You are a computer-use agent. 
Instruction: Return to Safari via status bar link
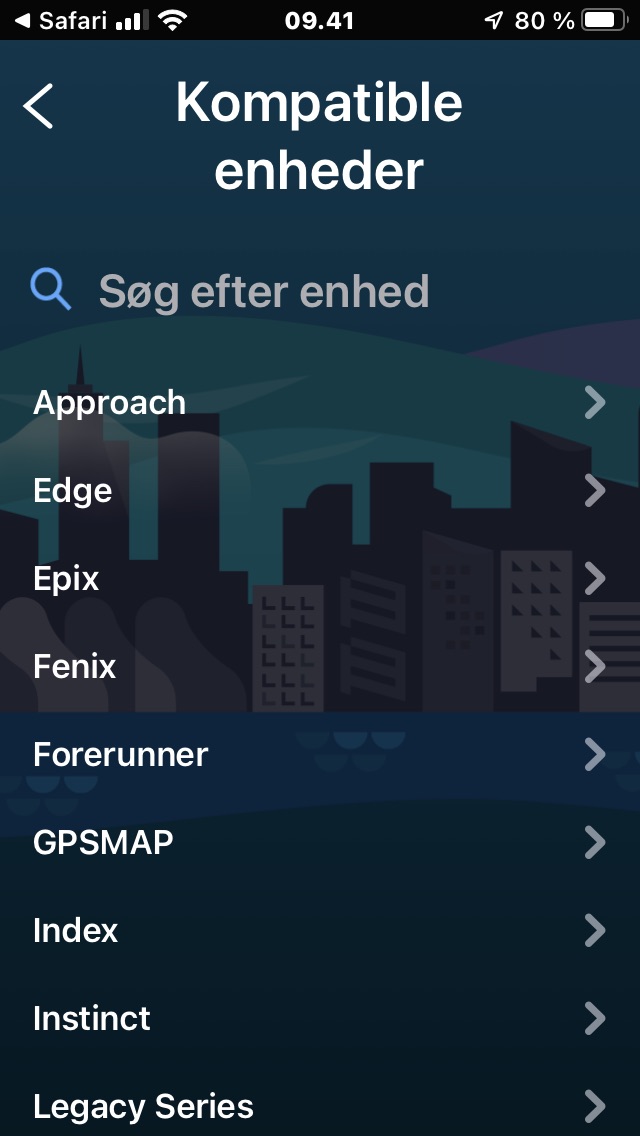point(62,20)
